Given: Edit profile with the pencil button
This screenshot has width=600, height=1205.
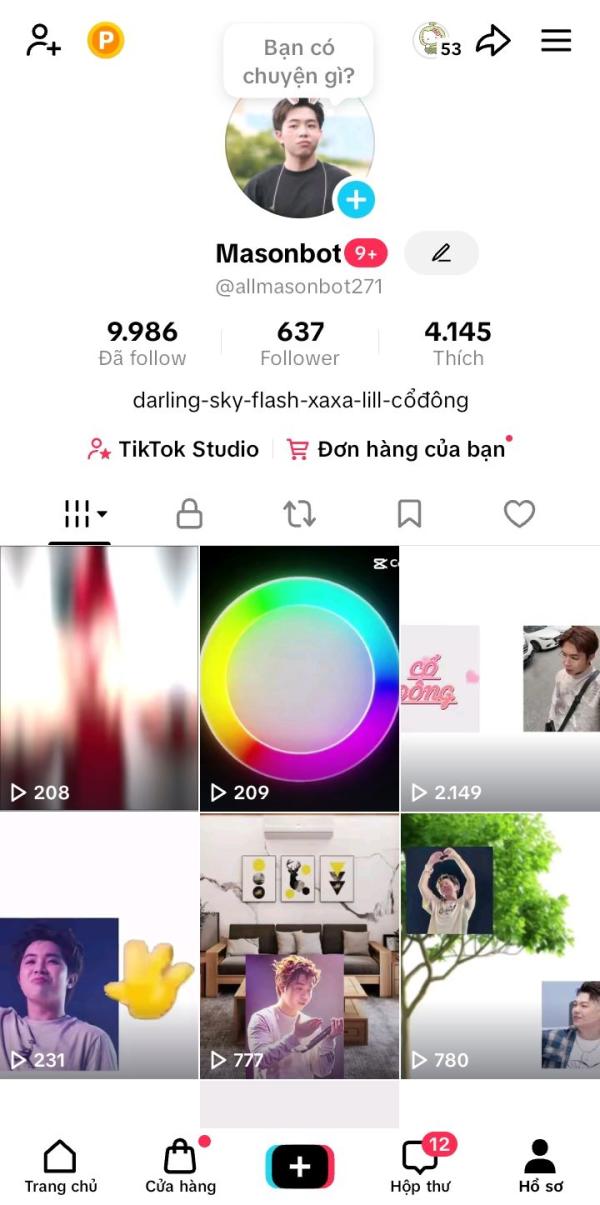Looking at the screenshot, I should [x=441, y=253].
